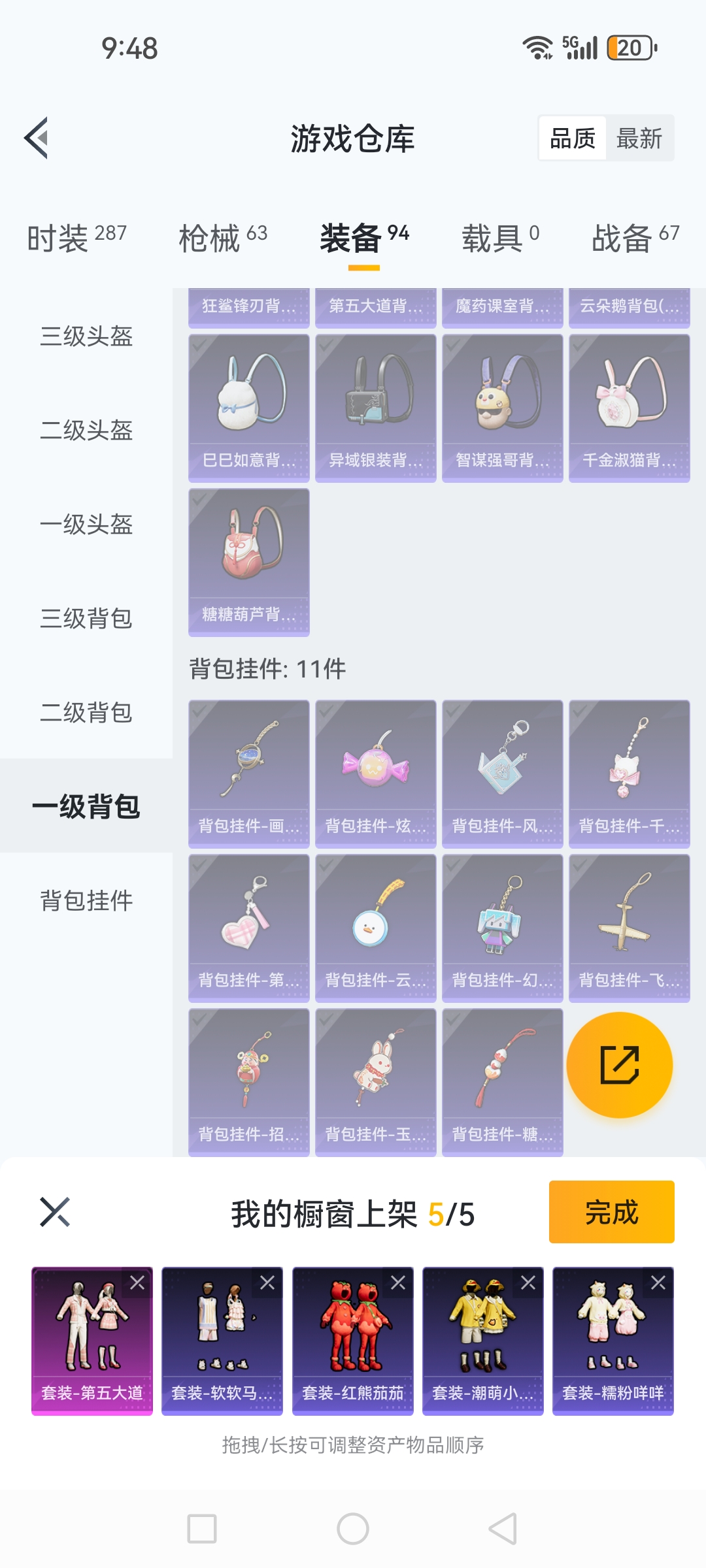Confirm showcase with 完成

pyautogui.click(x=611, y=1212)
